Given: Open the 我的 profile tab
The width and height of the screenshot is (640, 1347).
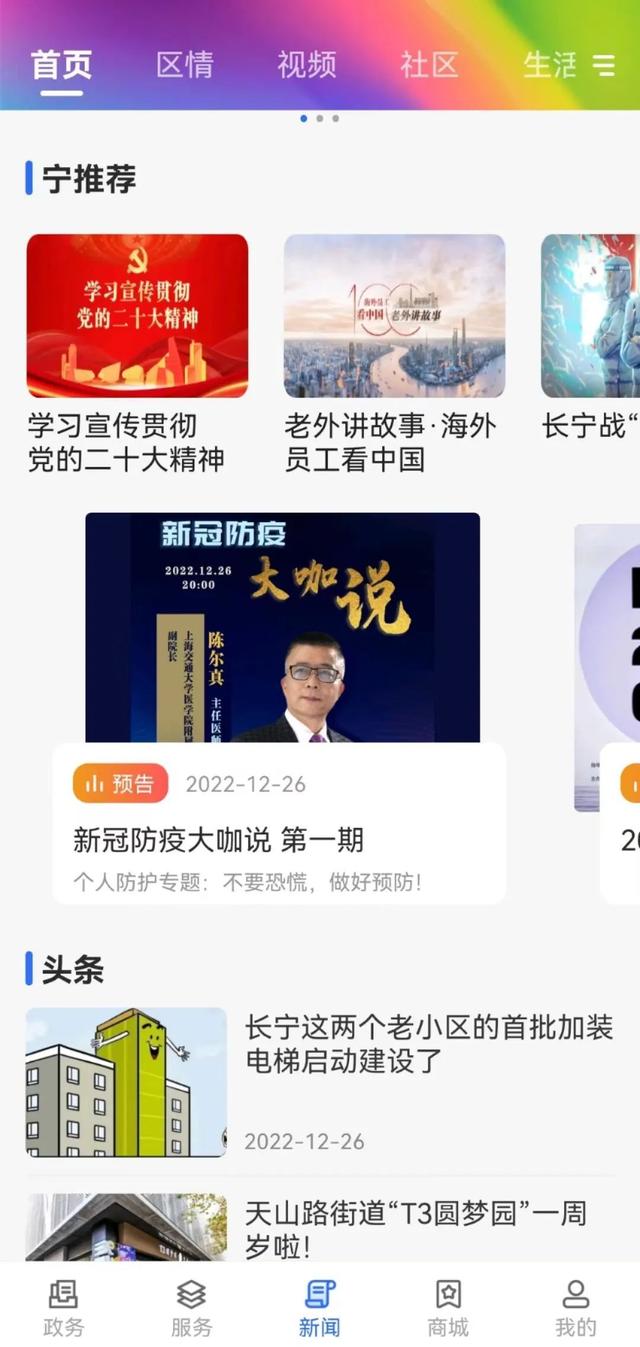Looking at the screenshot, I should tap(575, 1308).
